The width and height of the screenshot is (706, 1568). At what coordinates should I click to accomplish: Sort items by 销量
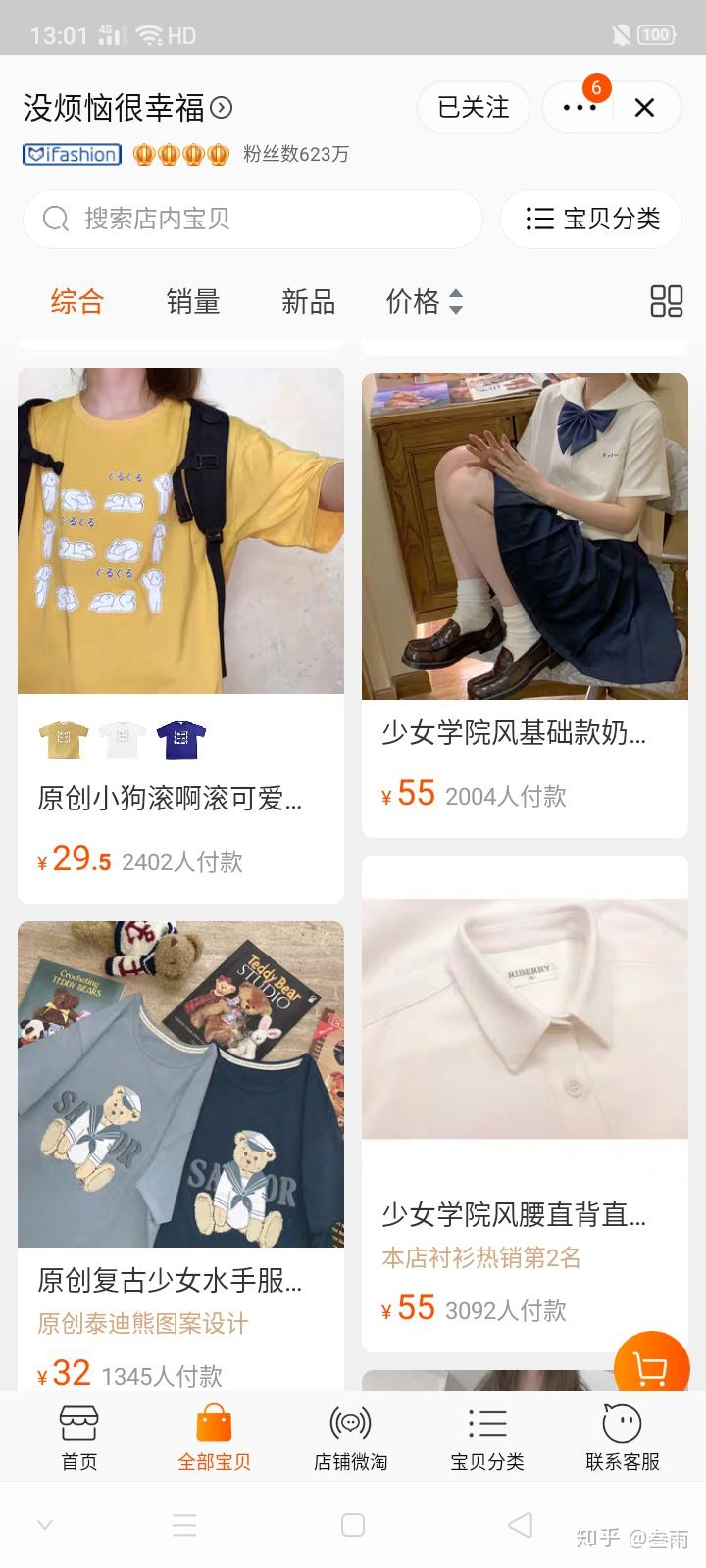coord(193,301)
